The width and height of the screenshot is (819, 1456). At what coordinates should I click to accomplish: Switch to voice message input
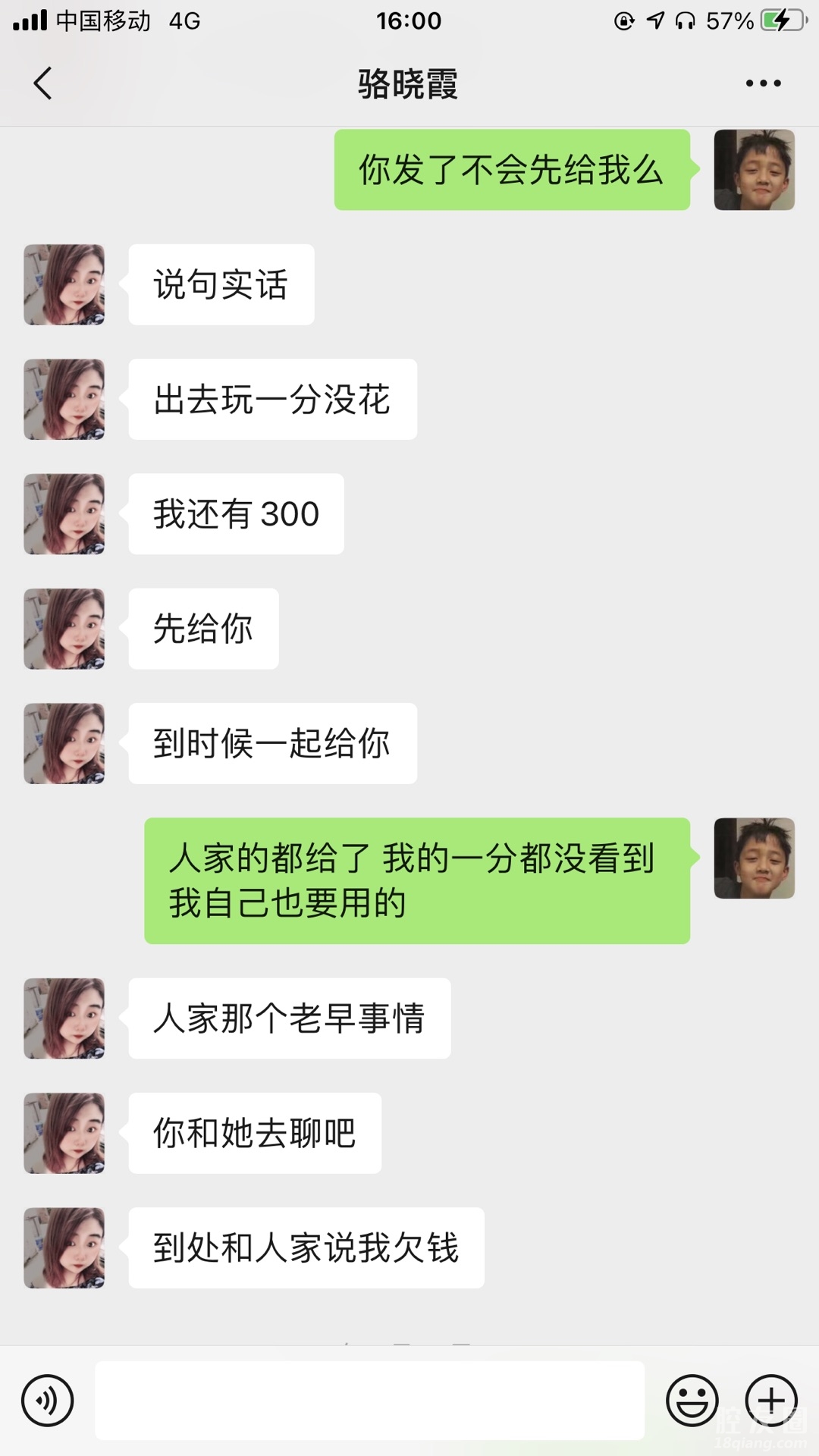(48, 1401)
